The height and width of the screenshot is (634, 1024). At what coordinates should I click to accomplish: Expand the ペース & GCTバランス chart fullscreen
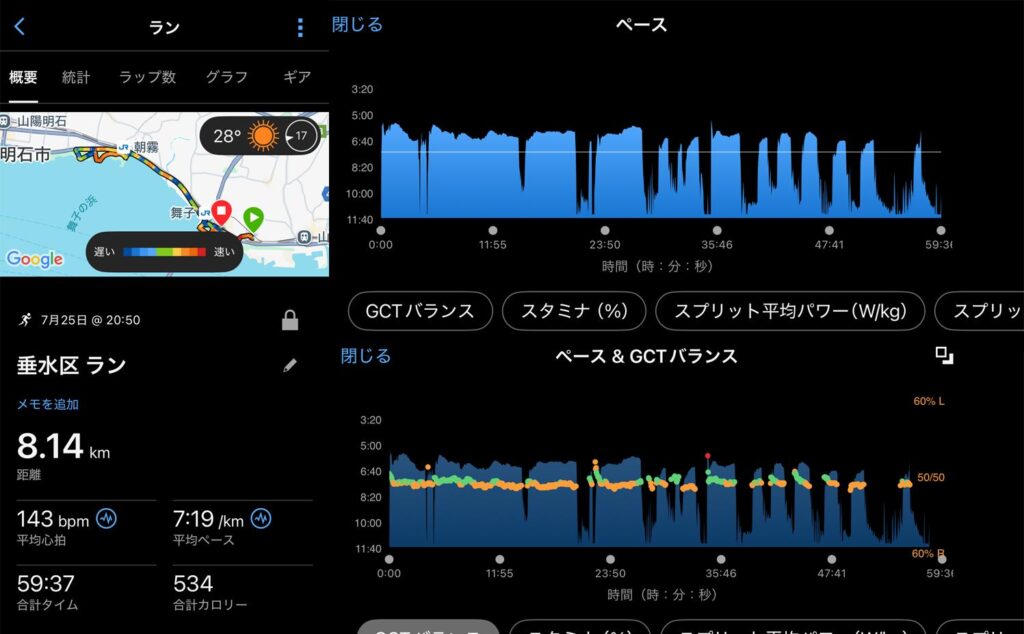943,355
